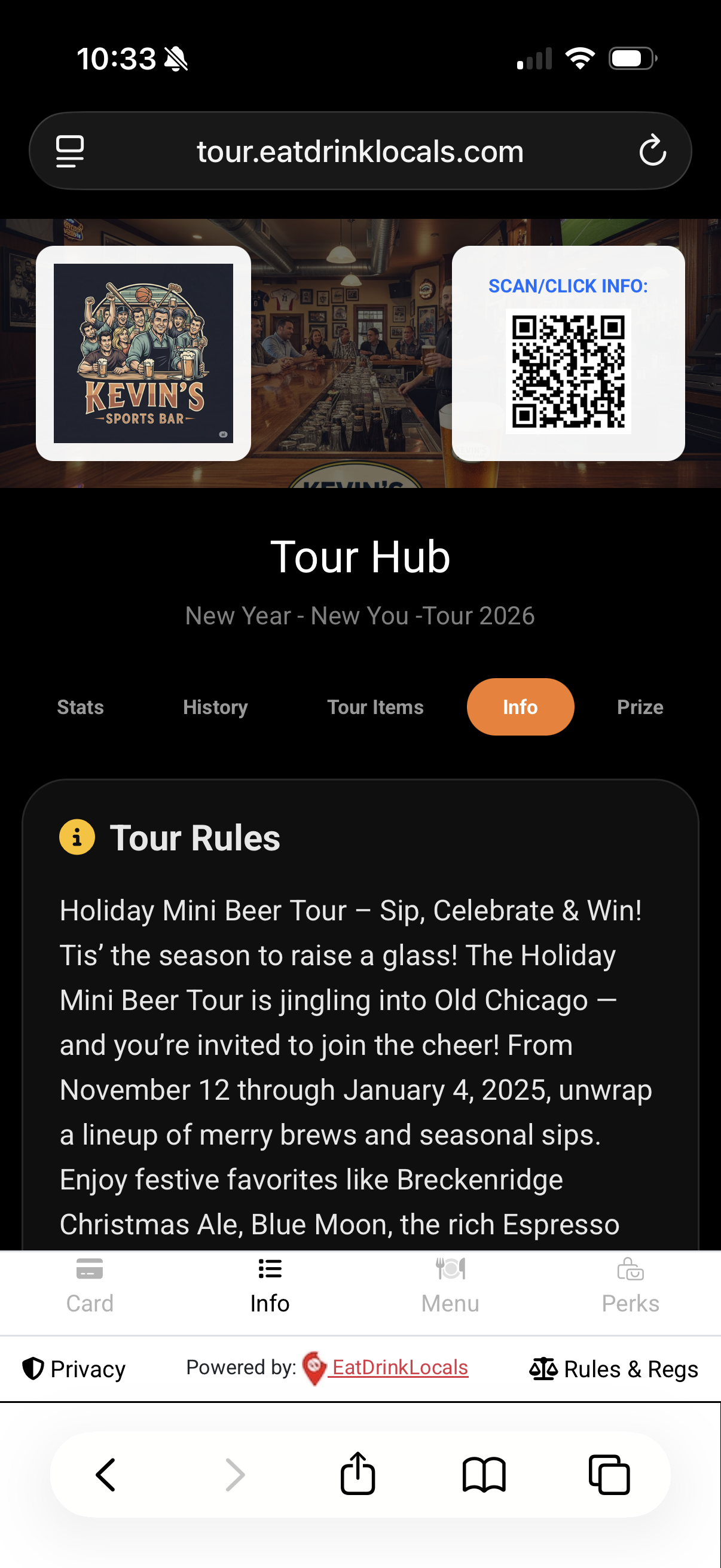721x1568 pixels.
Task: Open the browser tabs overview icon
Action: point(612,1474)
